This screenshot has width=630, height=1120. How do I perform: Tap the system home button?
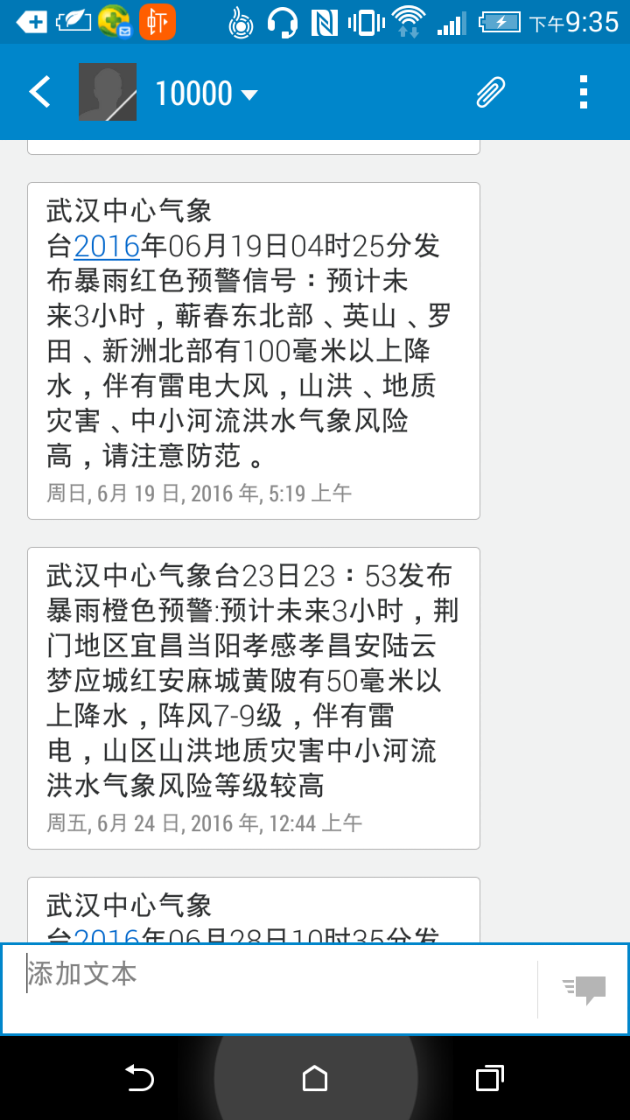(x=315, y=1078)
